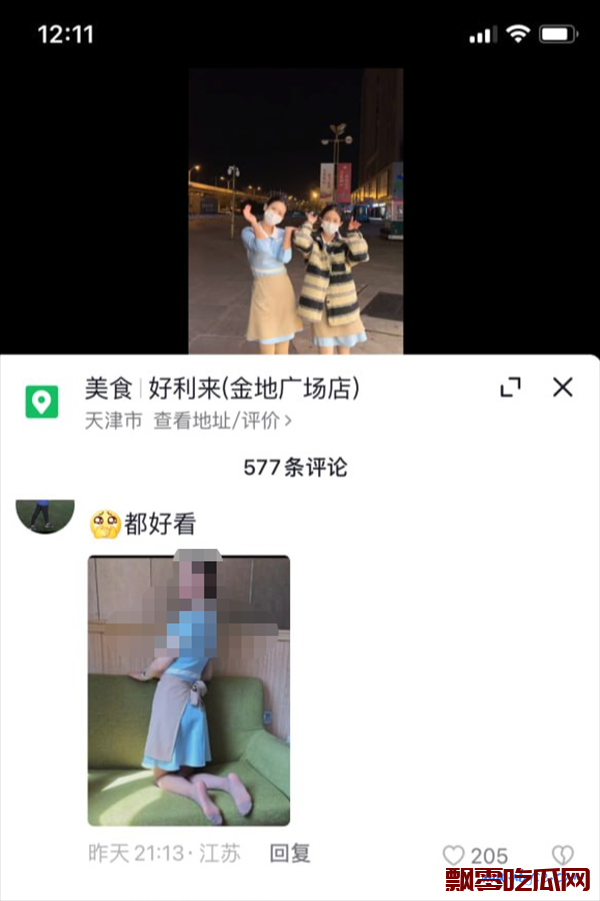Tap the 好利来 location tag
Image resolution: width=600 pixels, height=901 pixels.
254,388
